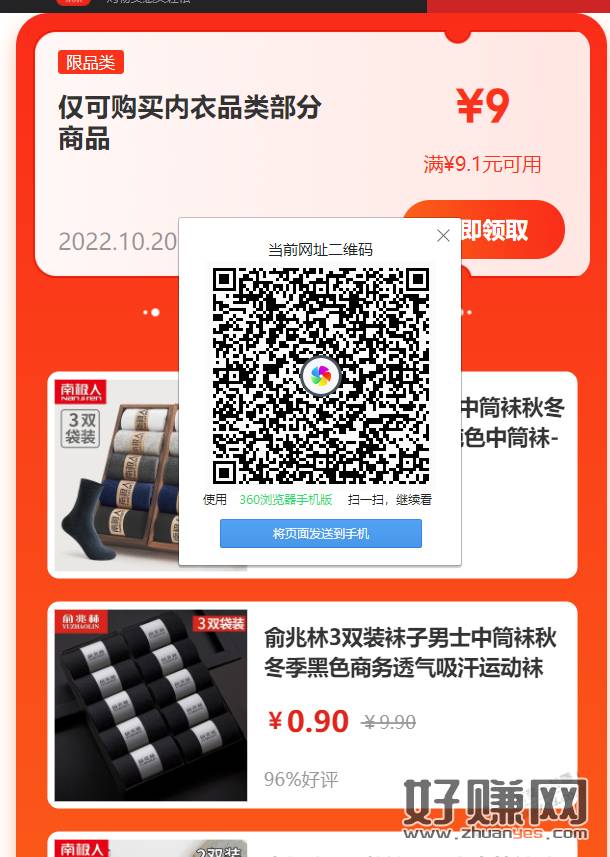The height and width of the screenshot is (857, 610).
Task: Tap 将页面发送到手机 button
Action: [x=321, y=534]
